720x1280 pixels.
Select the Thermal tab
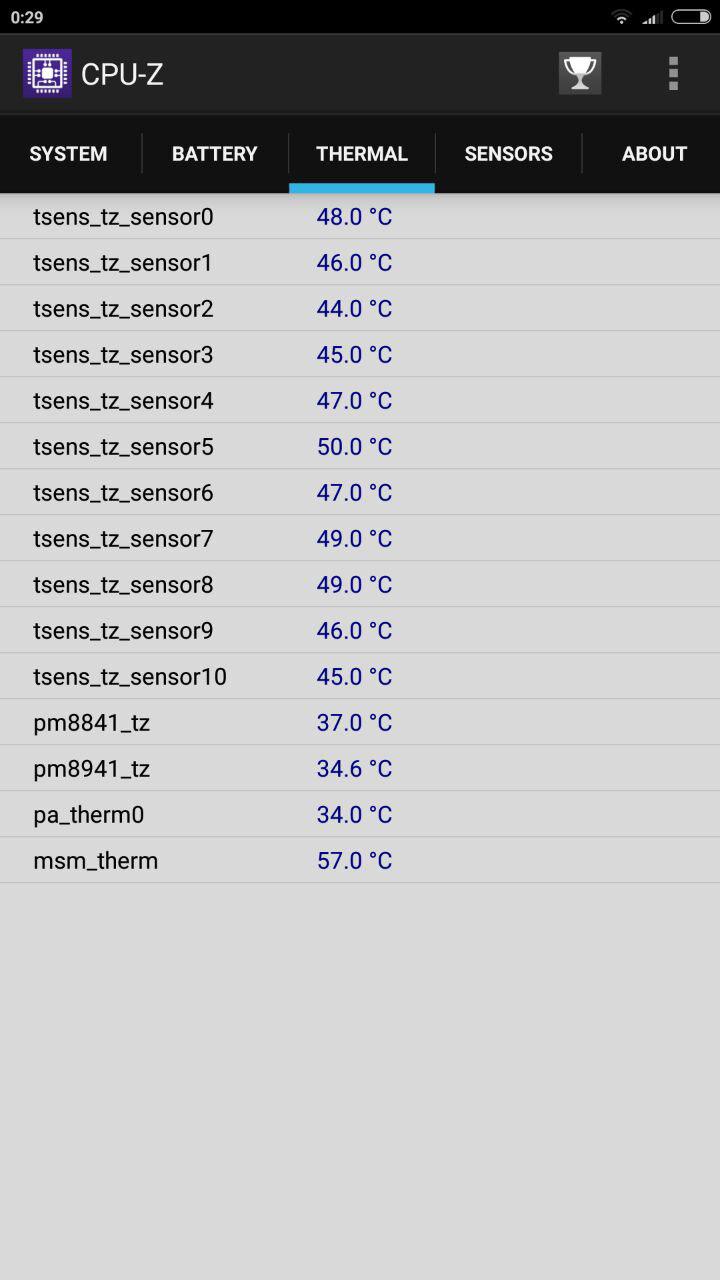point(362,154)
